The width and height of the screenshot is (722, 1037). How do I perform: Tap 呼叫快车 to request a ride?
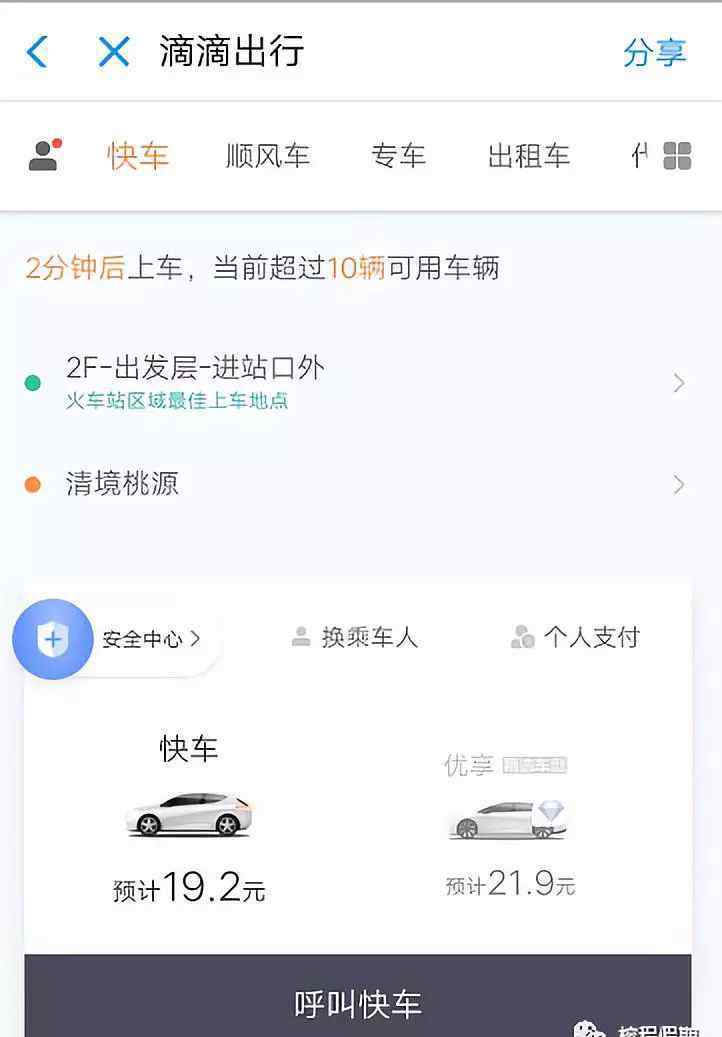(357, 1003)
